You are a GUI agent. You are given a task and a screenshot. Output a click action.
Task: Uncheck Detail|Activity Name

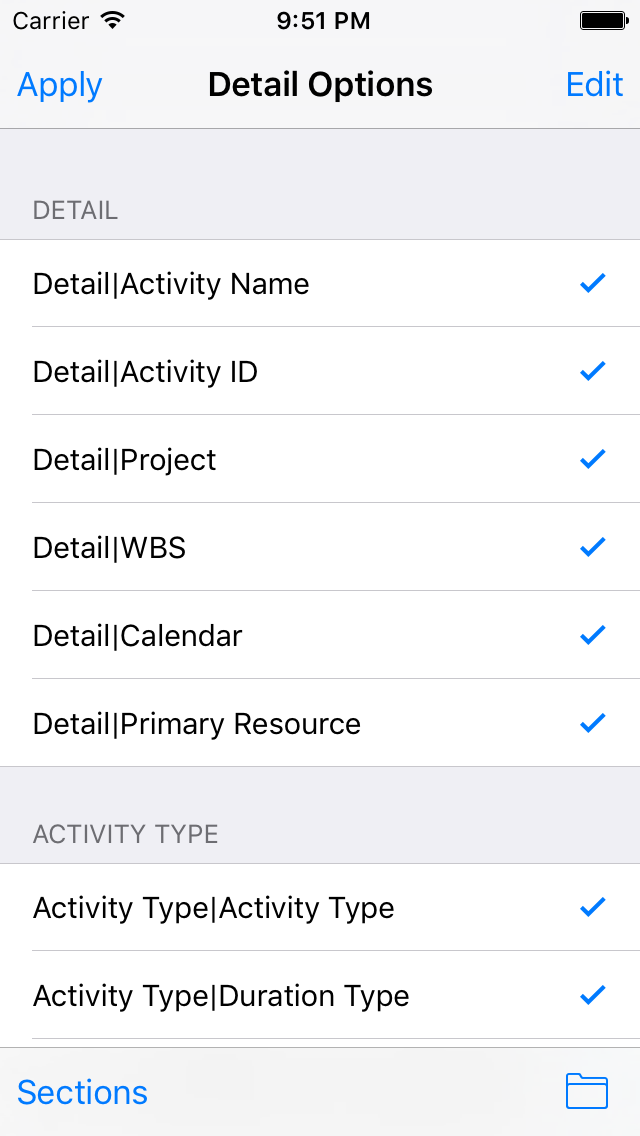[x=320, y=284]
